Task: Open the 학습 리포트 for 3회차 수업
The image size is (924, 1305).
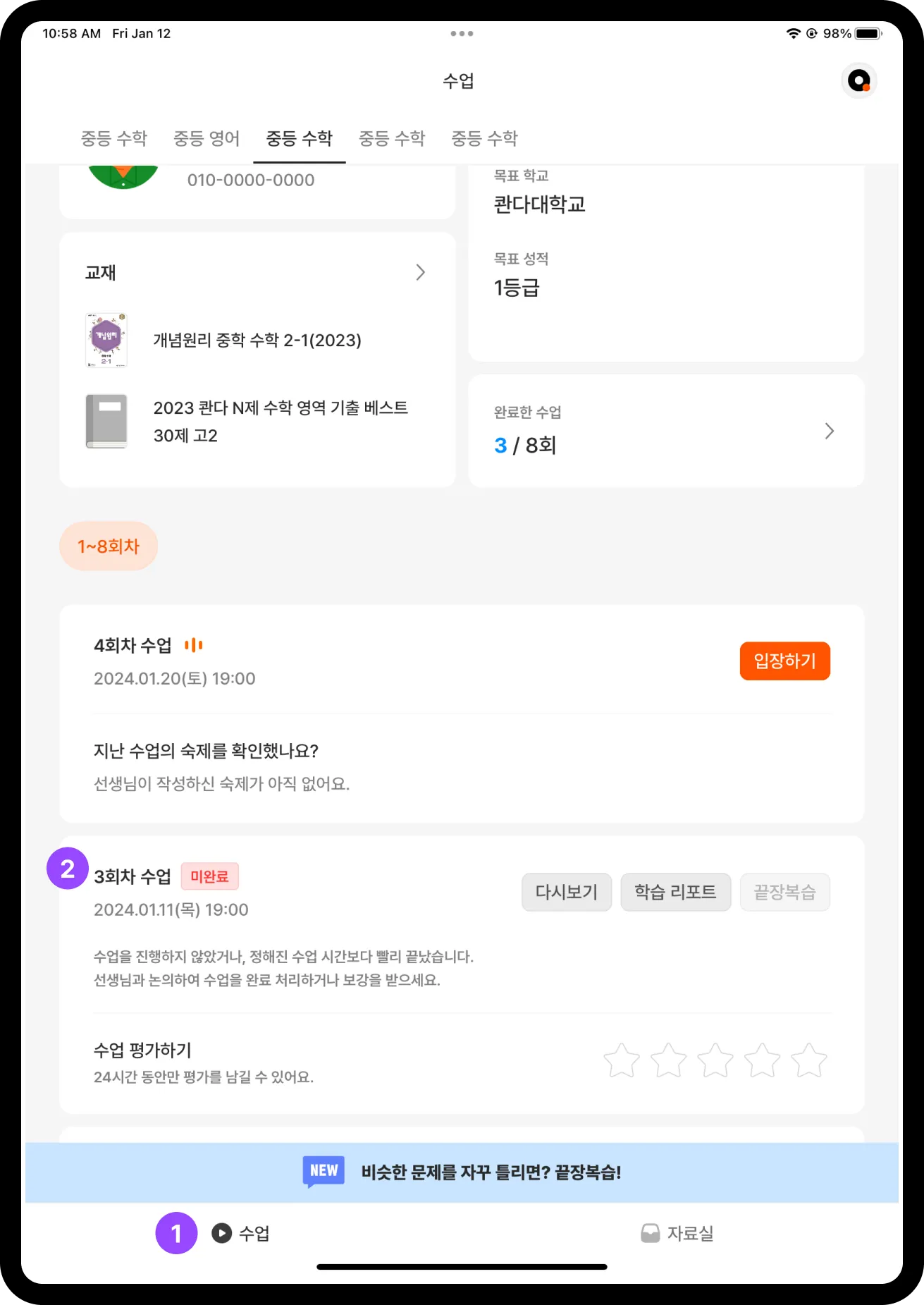Action: (x=674, y=893)
